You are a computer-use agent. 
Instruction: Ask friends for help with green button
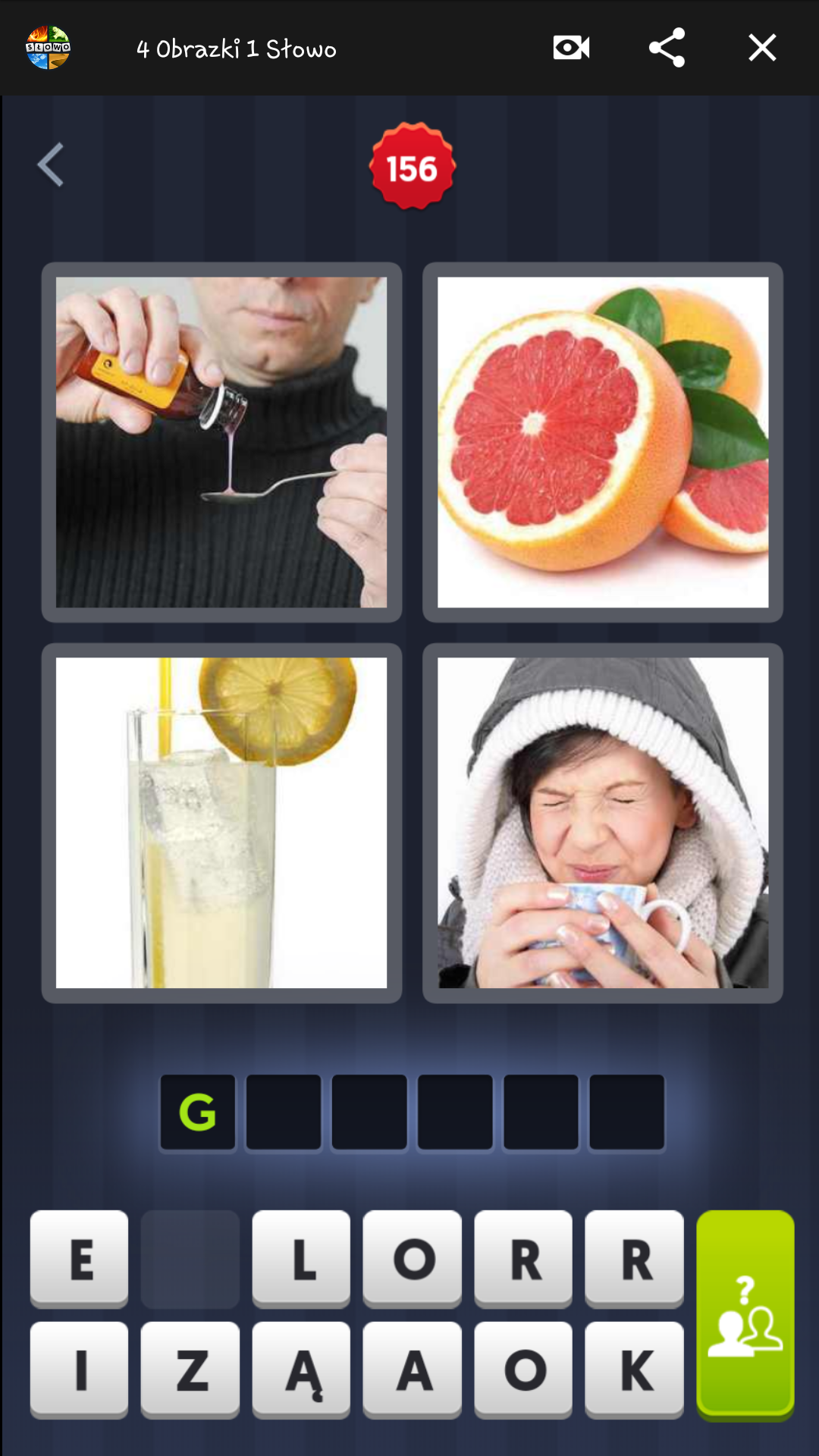point(745,1314)
